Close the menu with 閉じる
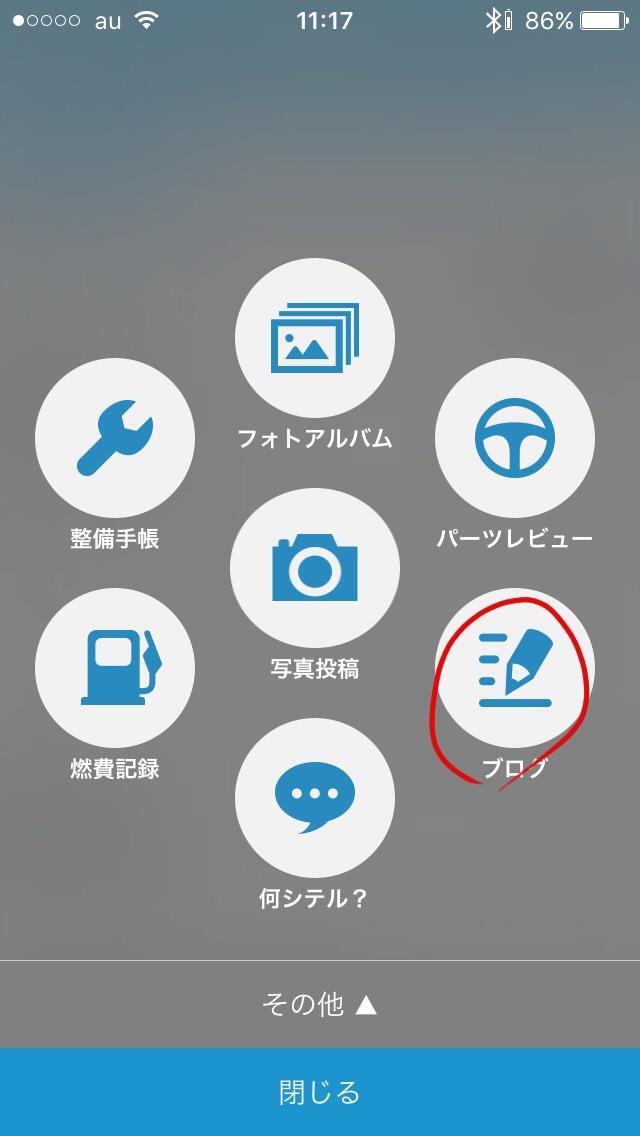Screen dimensions: 640x1136 point(320,1092)
